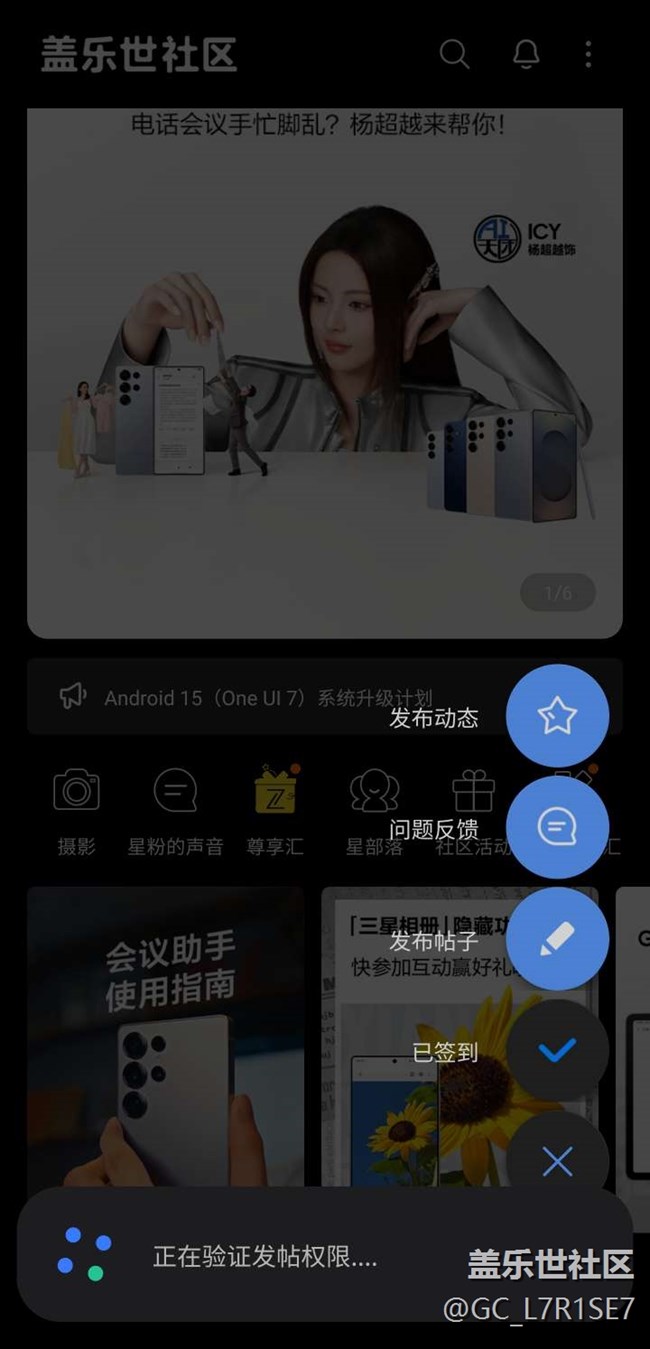
Task: Visit the 星部落 section
Action: point(374,811)
